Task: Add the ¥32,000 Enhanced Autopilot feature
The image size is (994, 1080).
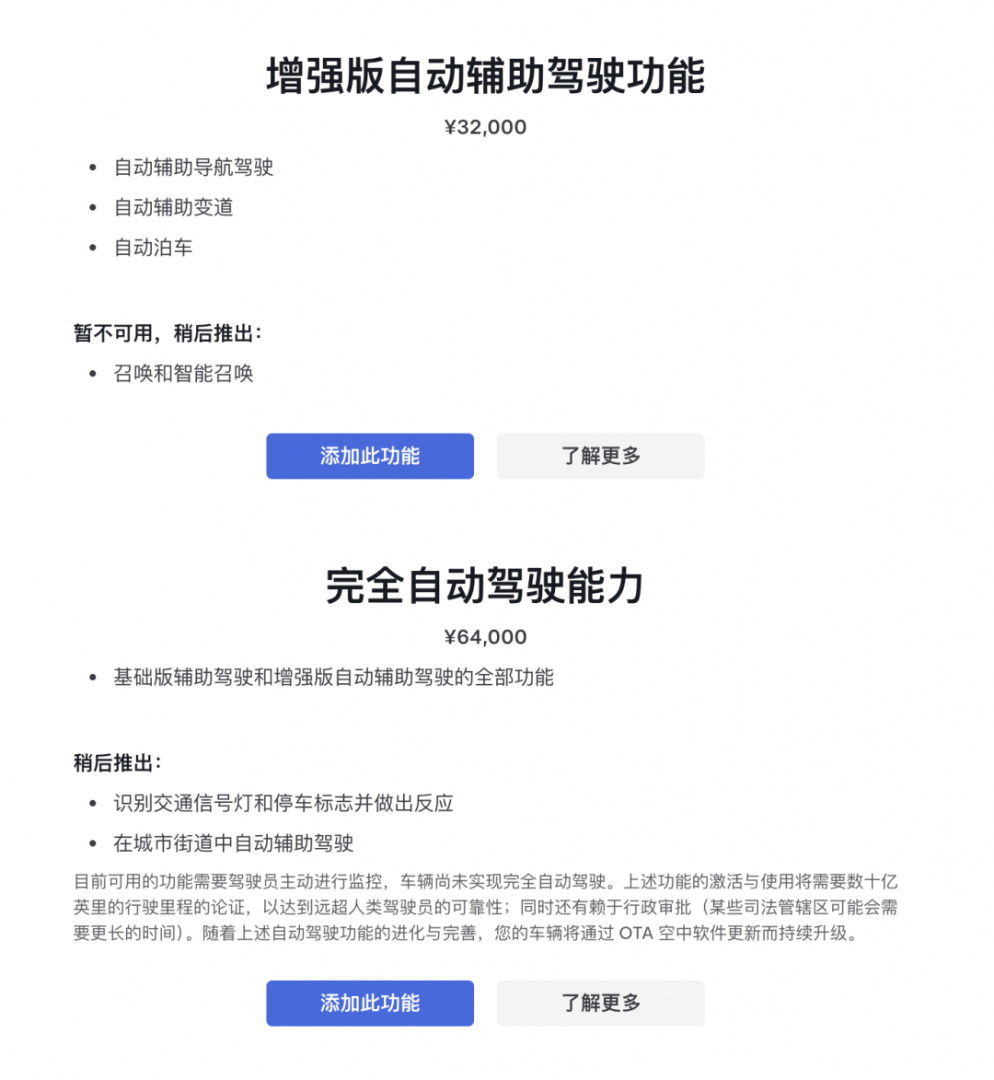Action: coord(369,456)
